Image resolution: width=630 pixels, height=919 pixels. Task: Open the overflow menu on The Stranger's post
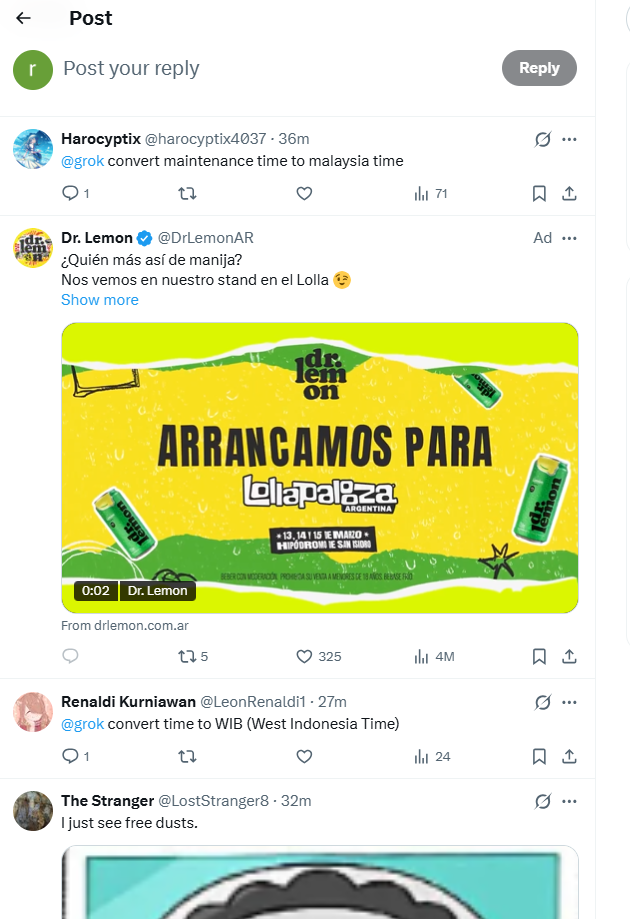coord(569,801)
